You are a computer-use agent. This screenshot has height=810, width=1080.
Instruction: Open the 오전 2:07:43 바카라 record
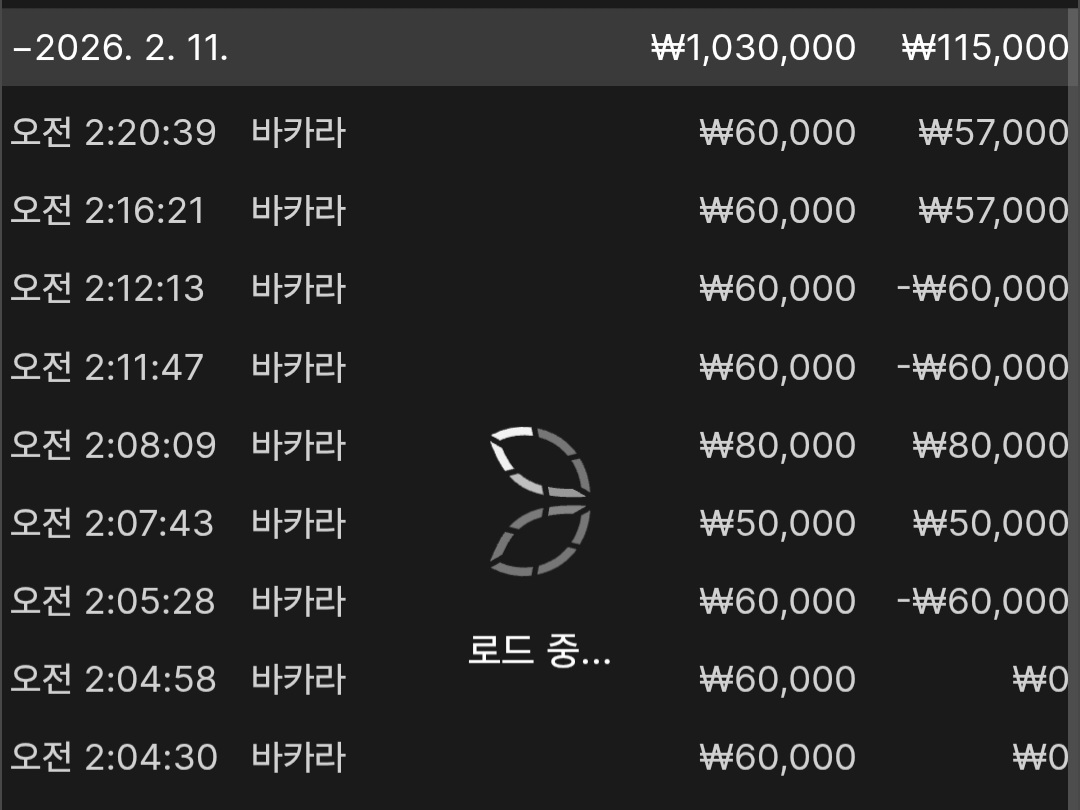[x=180, y=523]
